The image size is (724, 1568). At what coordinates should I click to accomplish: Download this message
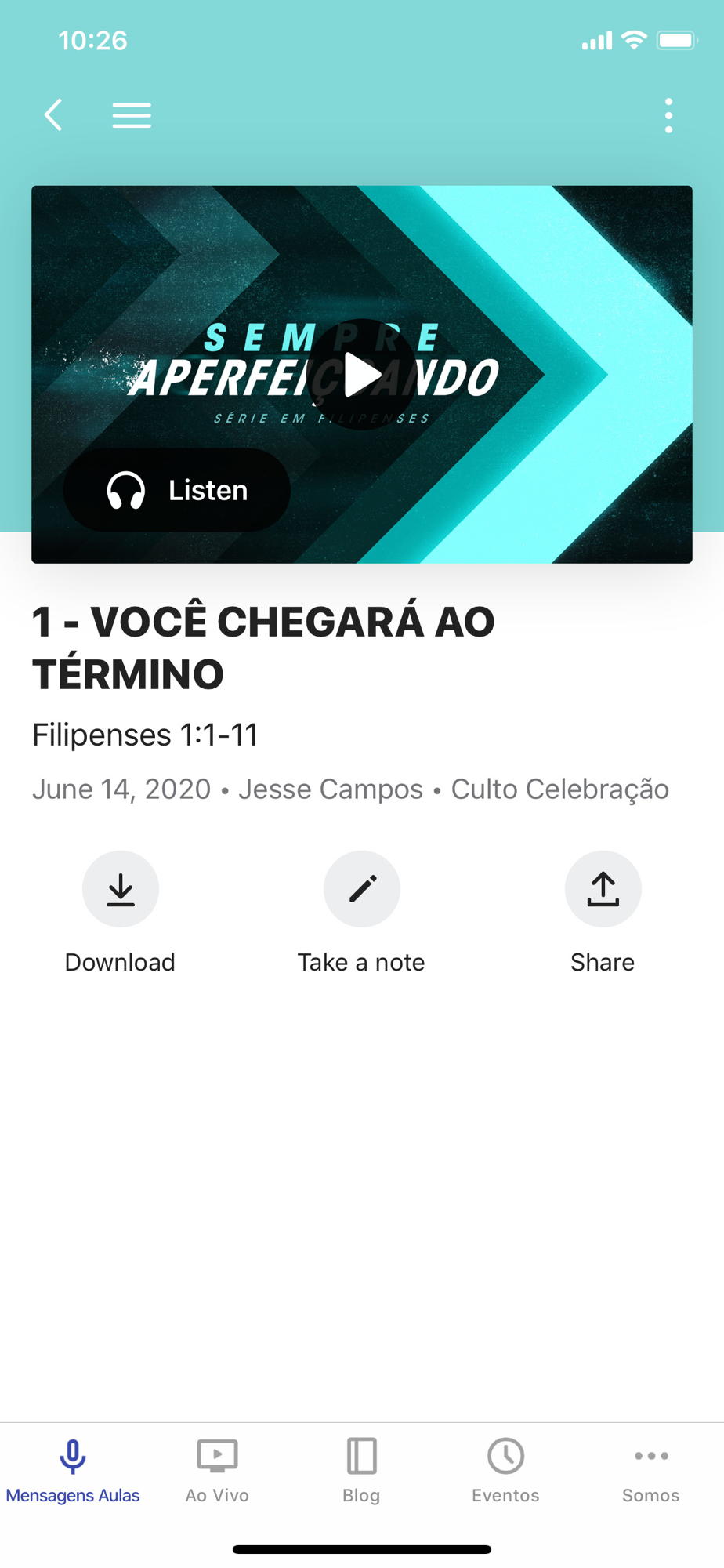pos(121,889)
